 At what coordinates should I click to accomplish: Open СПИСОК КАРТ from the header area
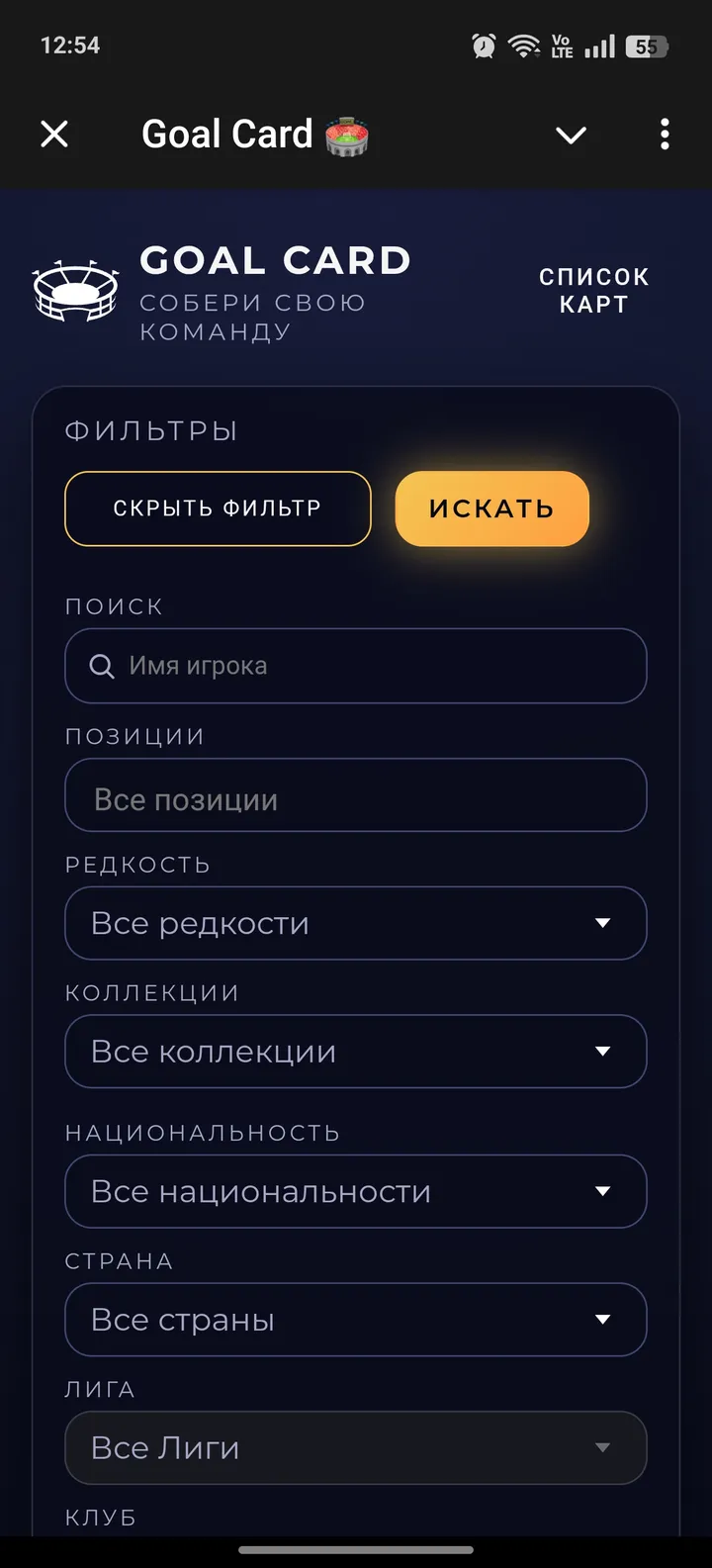pyautogui.click(x=594, y=289)
